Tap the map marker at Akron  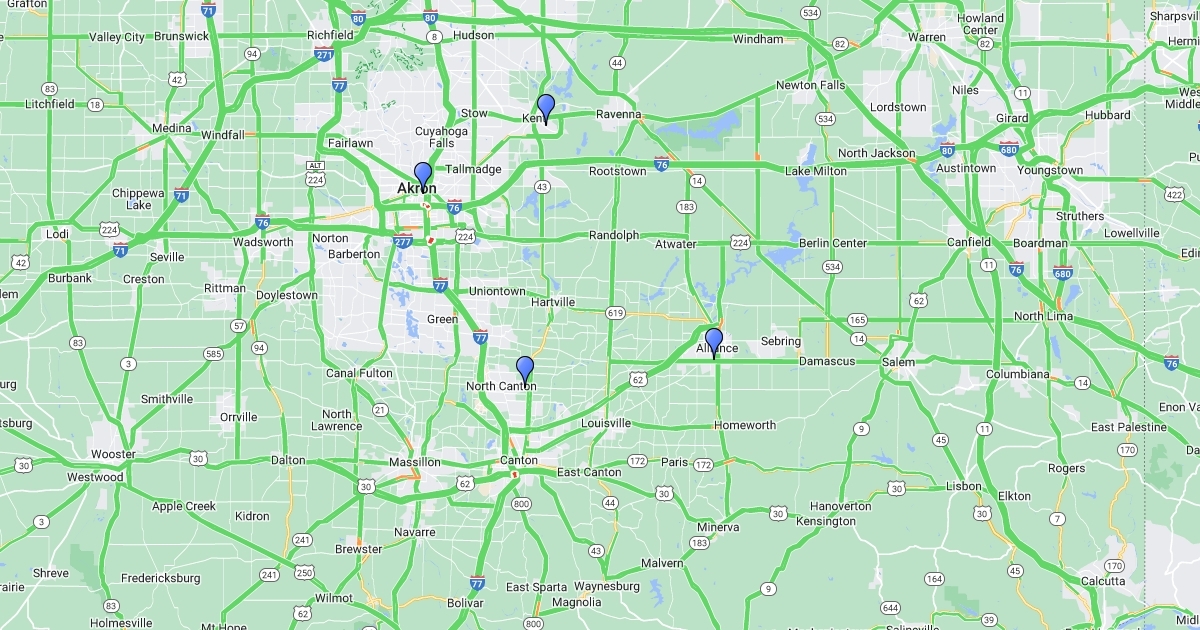point(423,176)
